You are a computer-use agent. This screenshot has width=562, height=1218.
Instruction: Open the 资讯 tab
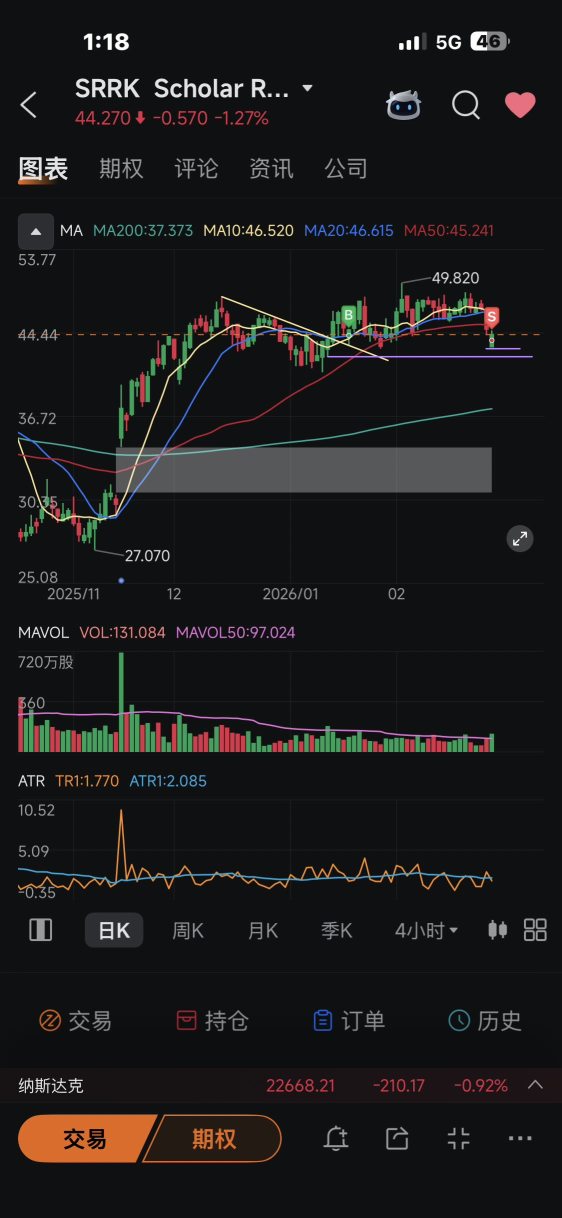pos(271,169)
